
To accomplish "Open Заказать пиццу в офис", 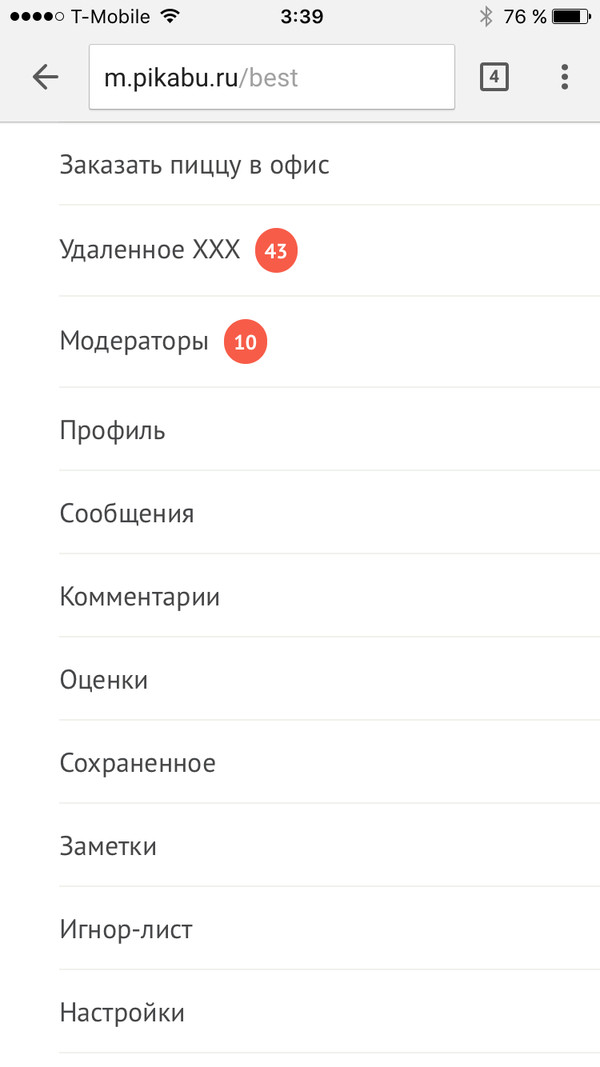I will tap(195, 164).
